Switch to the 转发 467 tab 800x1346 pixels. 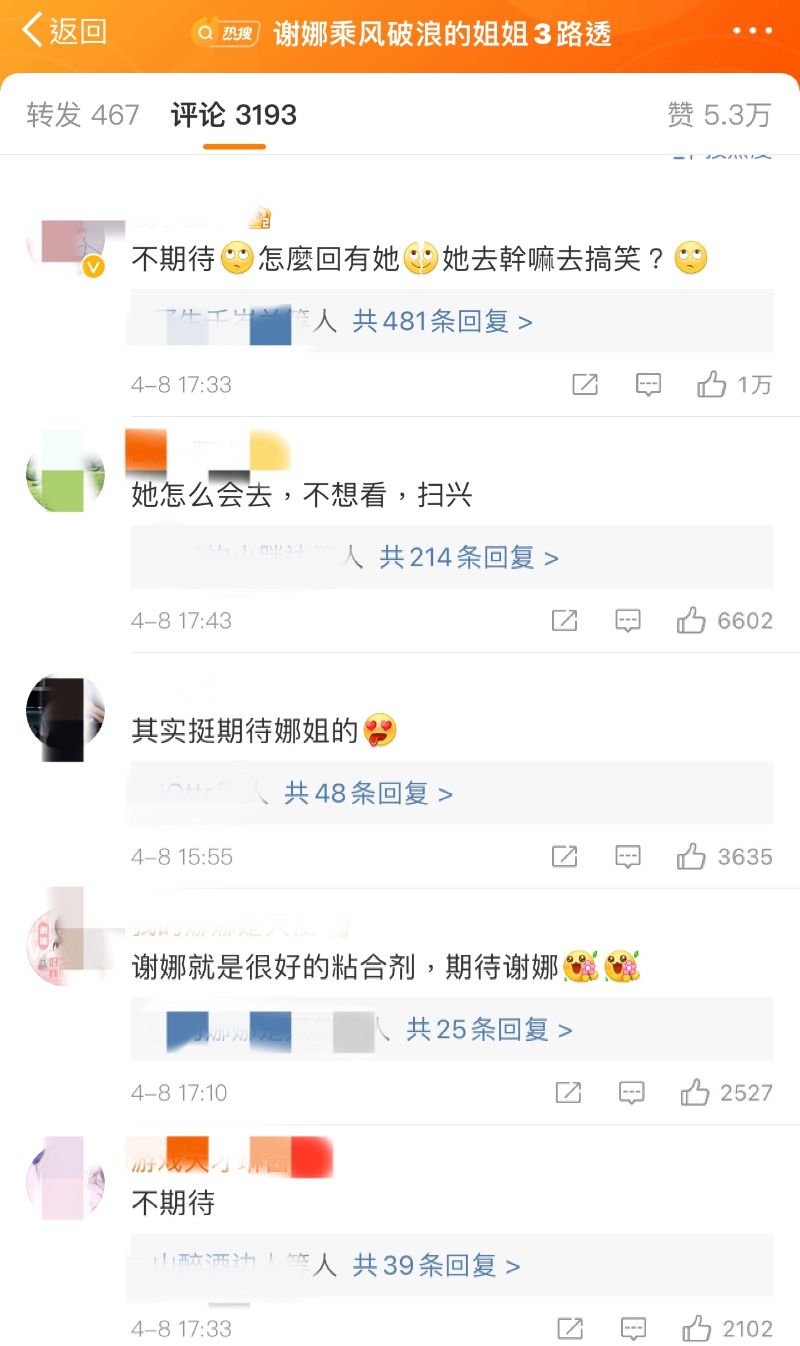coord(83,115)
